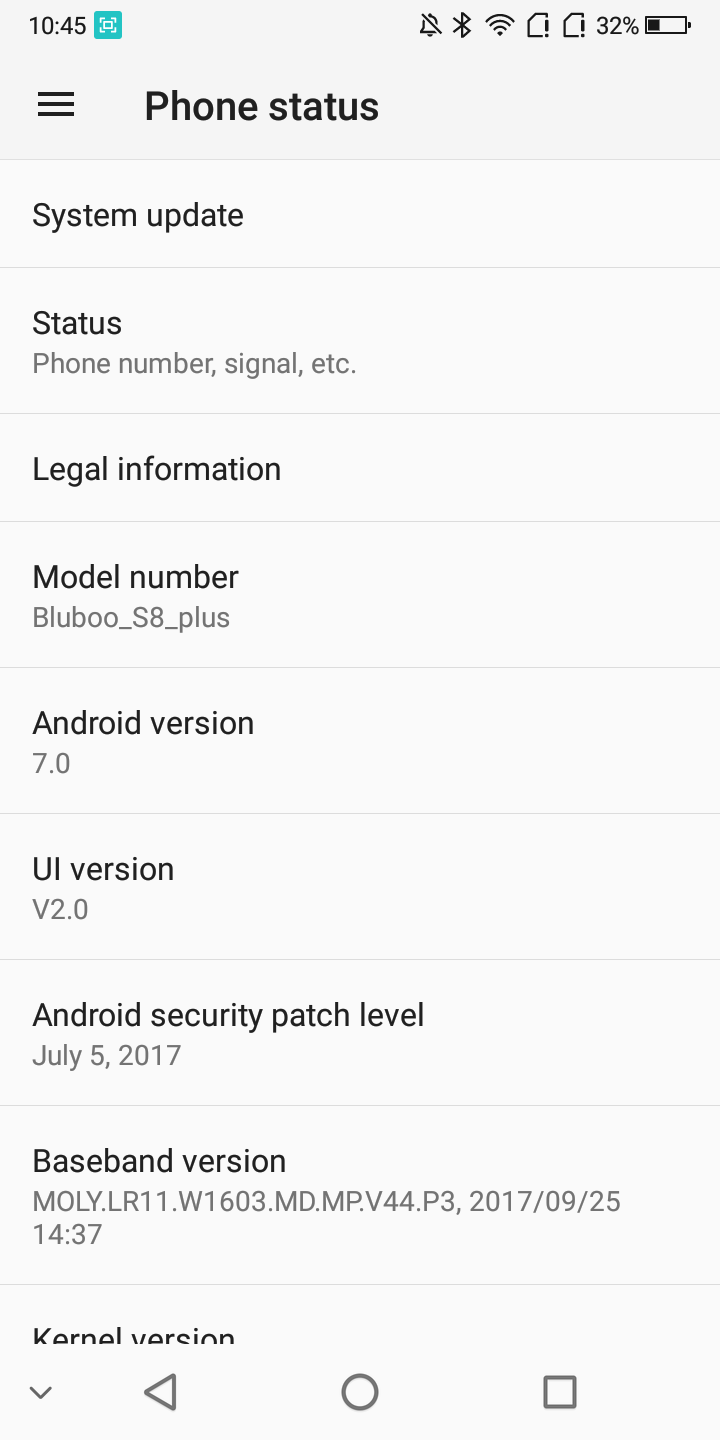
Task: Go back using the system back button
Action: pyautogui.click(x=161, y=1392)
